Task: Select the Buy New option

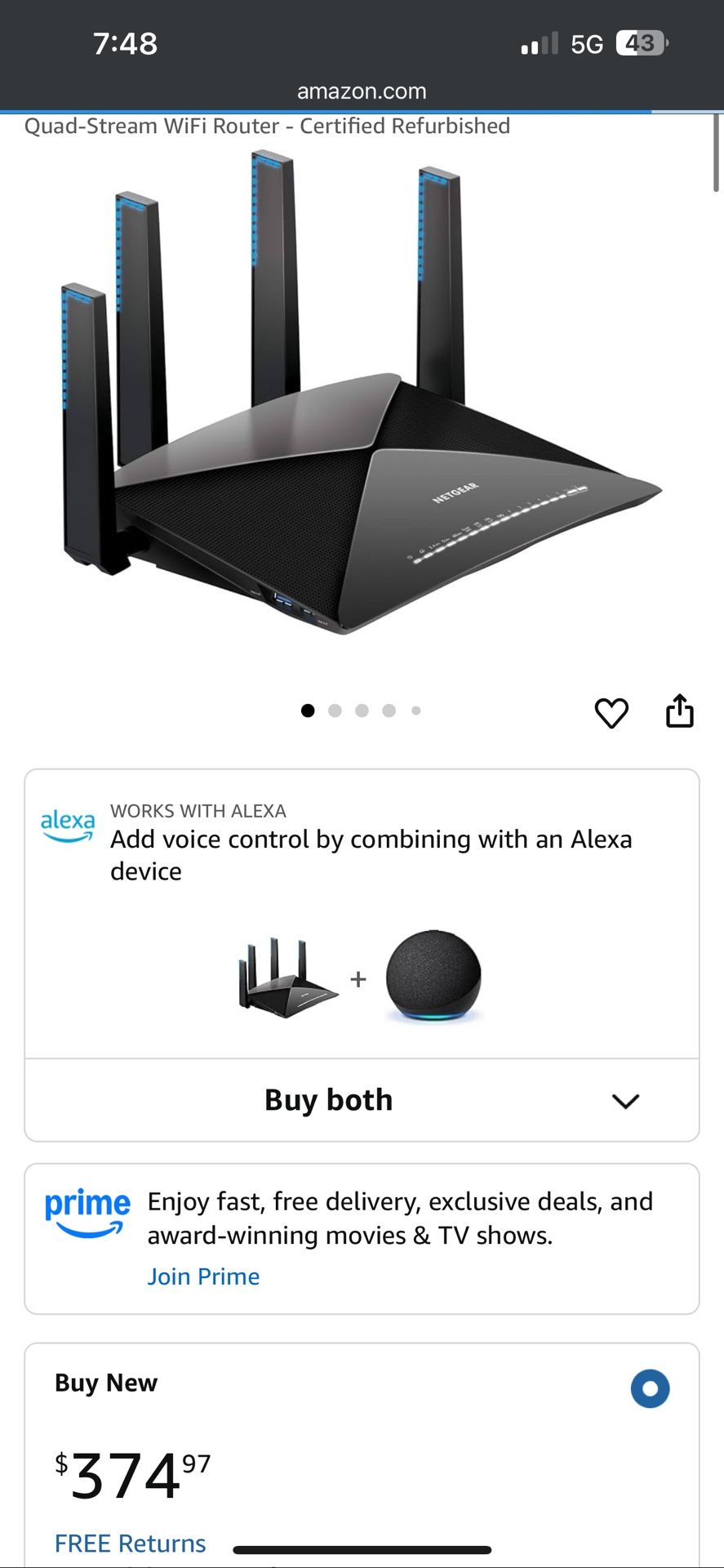Action: click(650, 1388)
